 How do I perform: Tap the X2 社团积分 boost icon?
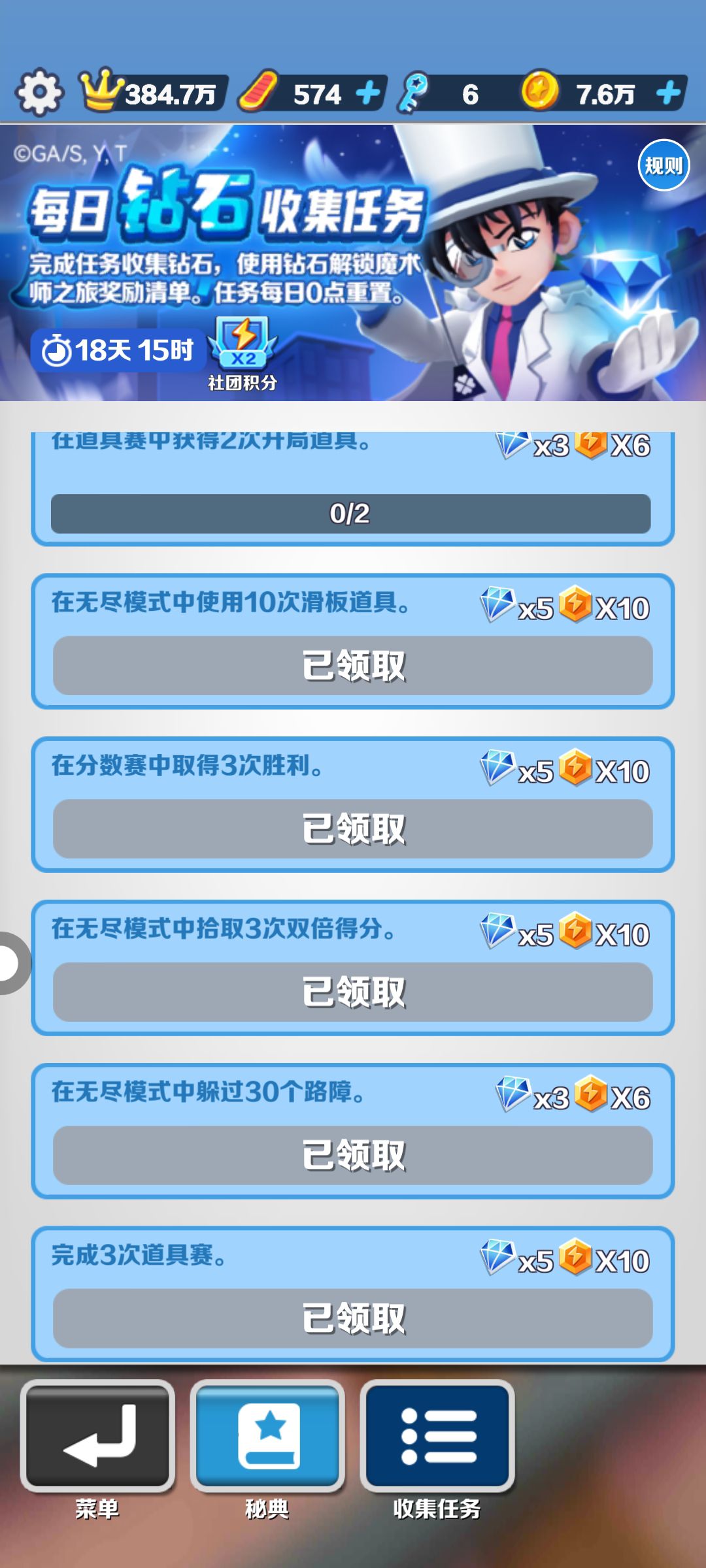[243, 344]
